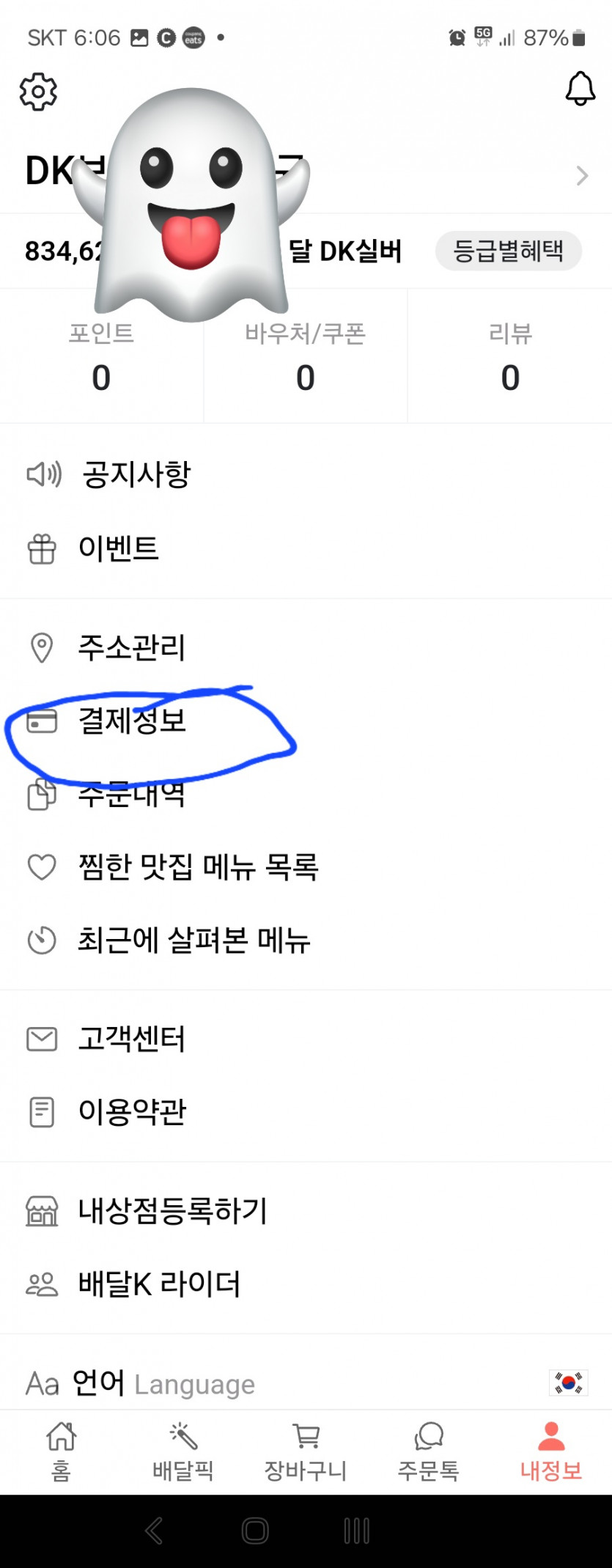The height and width of the screenshot is (1568, 612).
Task: Open the 이벤트 row
Action: coord(119,549)
